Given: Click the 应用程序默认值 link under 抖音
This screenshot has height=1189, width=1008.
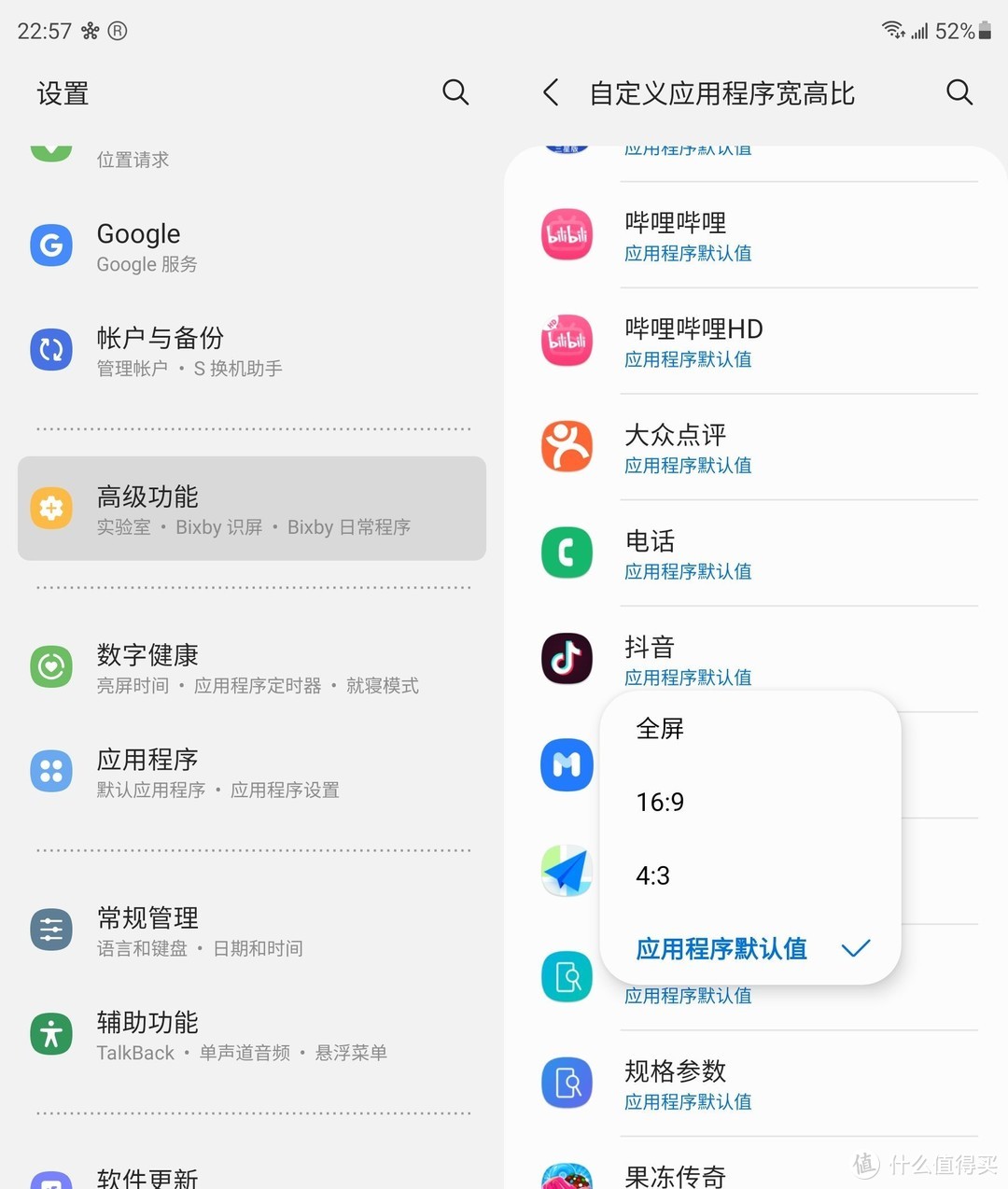Looking at the screenshot, I should click(x=687, y=678).
